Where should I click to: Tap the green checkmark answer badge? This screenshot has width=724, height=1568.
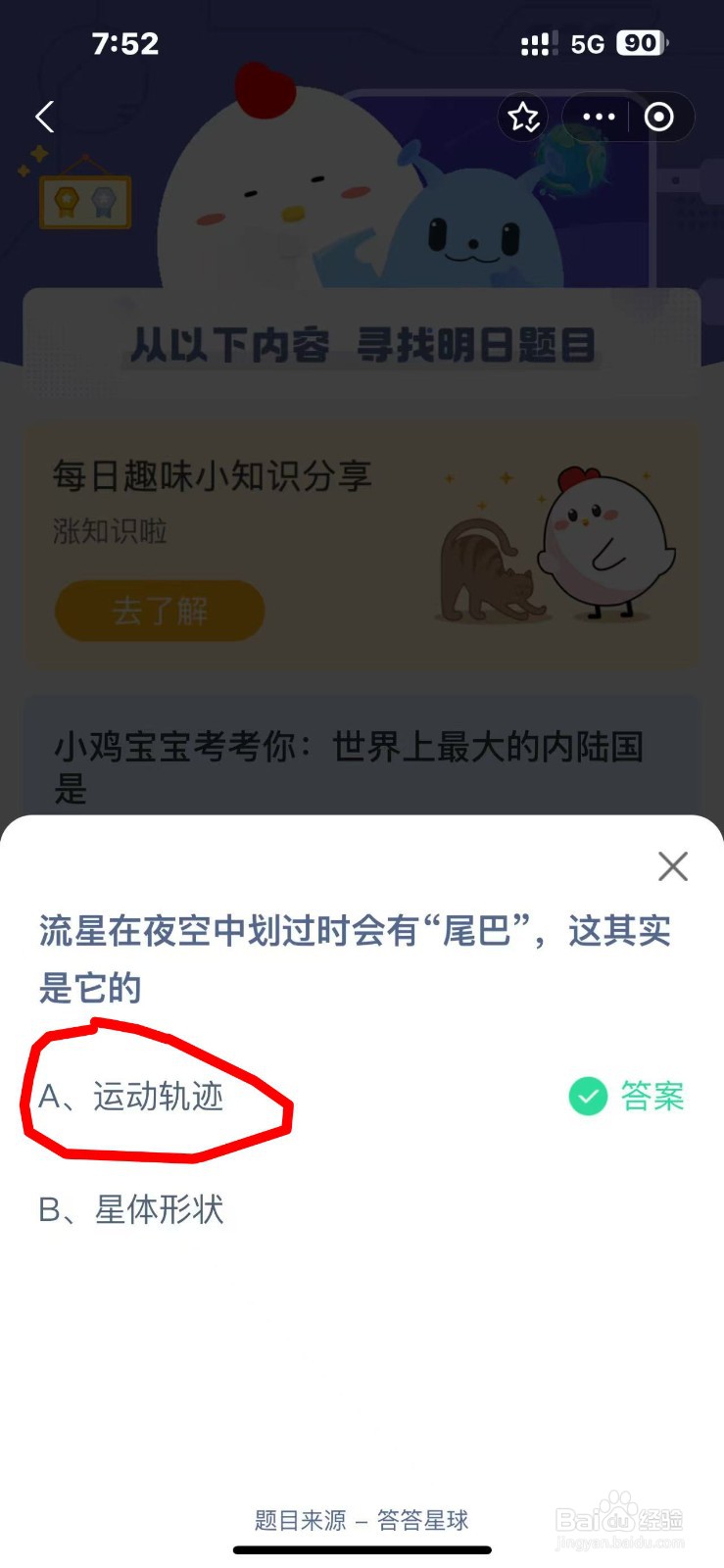point(586,1095)
